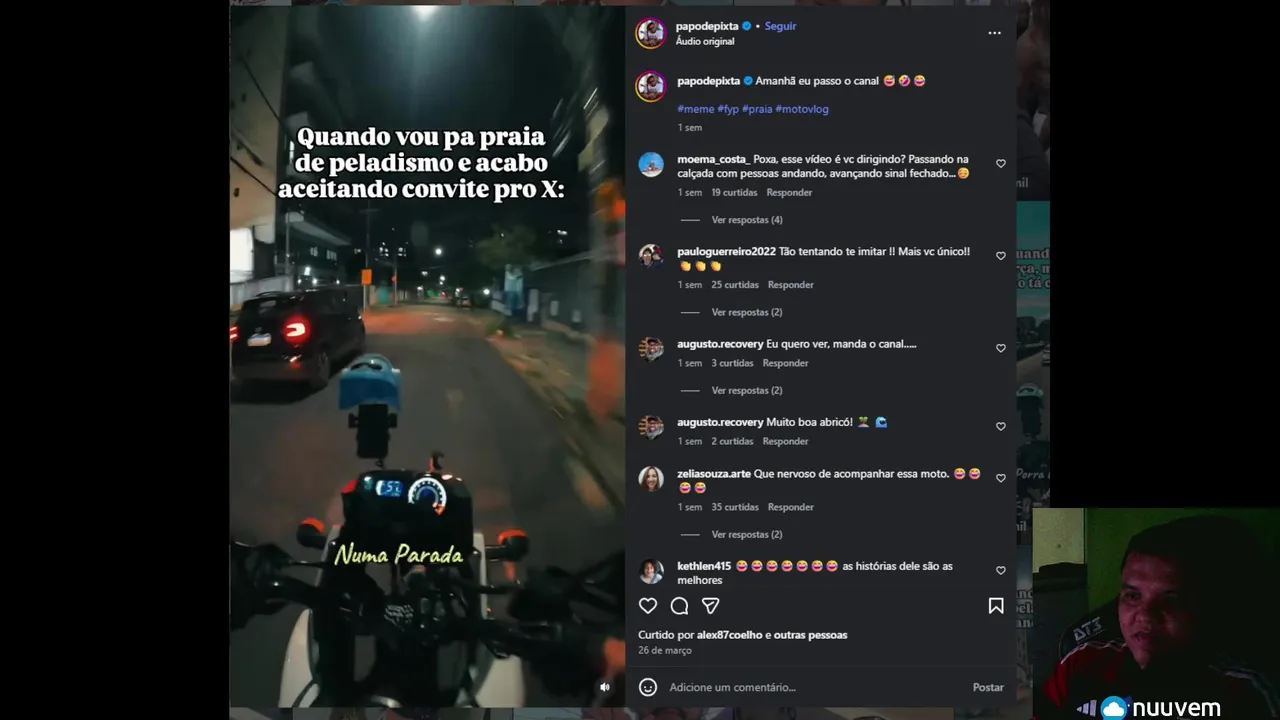Screen dimensions: 1280x720
Task: Like moema_costa_'s comment
Action: click(x=1000, y=164)
